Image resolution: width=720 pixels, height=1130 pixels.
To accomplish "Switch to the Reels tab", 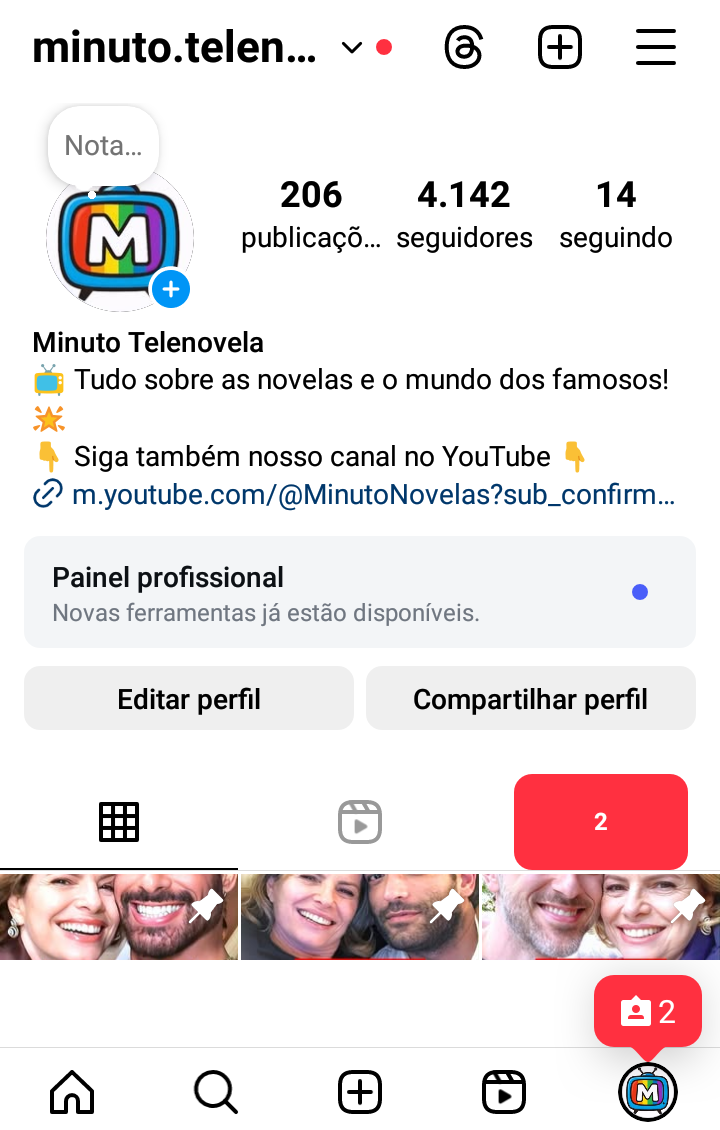I will [359, 821].
